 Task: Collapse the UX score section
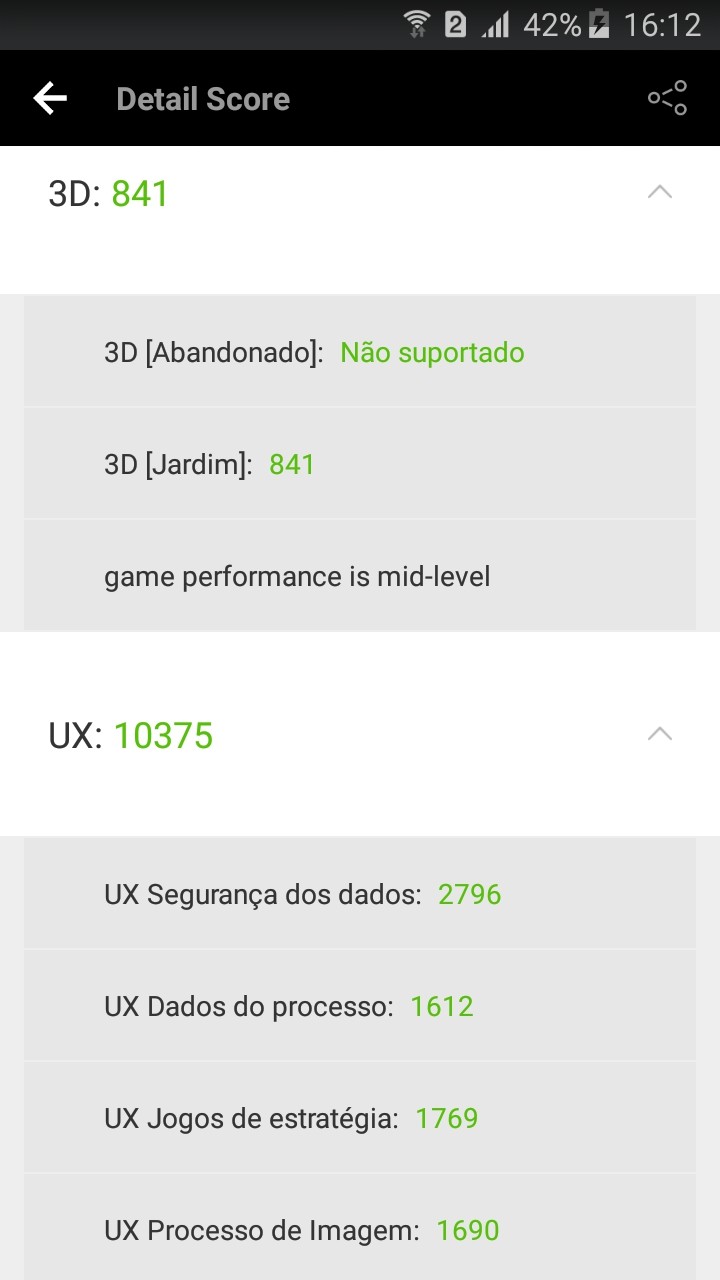coord(659,735)
